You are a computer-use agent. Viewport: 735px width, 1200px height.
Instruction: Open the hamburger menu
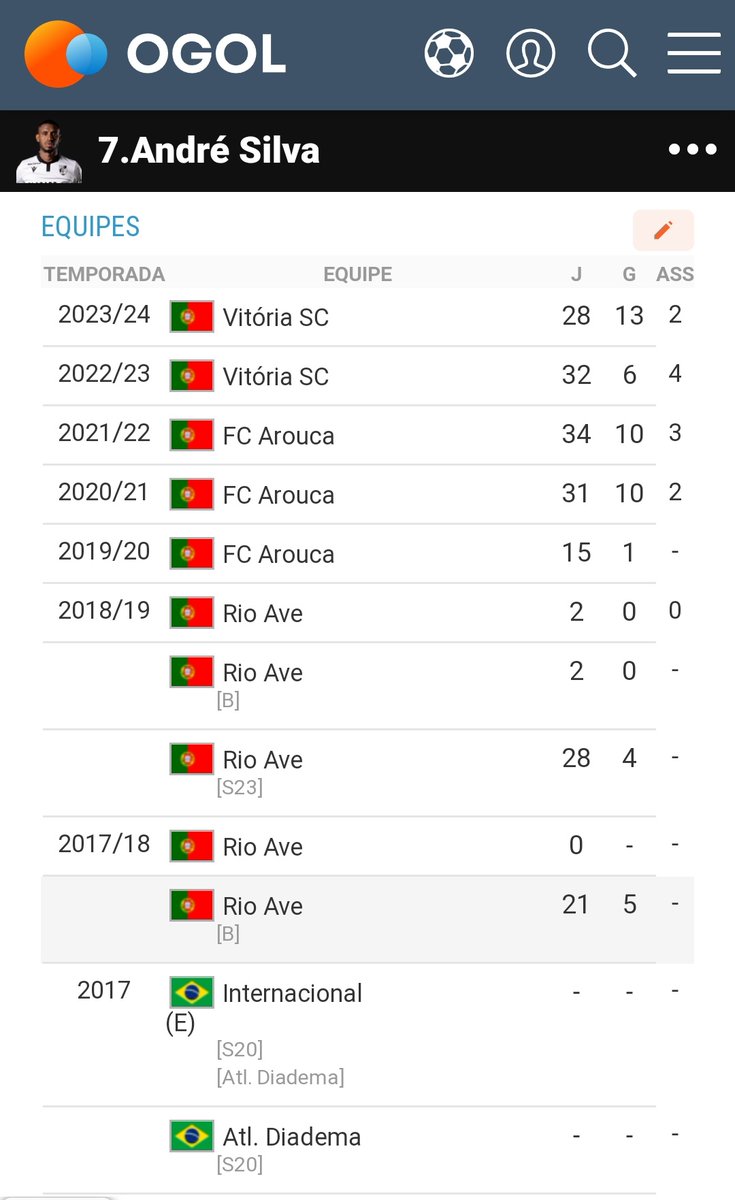[694, 53]
